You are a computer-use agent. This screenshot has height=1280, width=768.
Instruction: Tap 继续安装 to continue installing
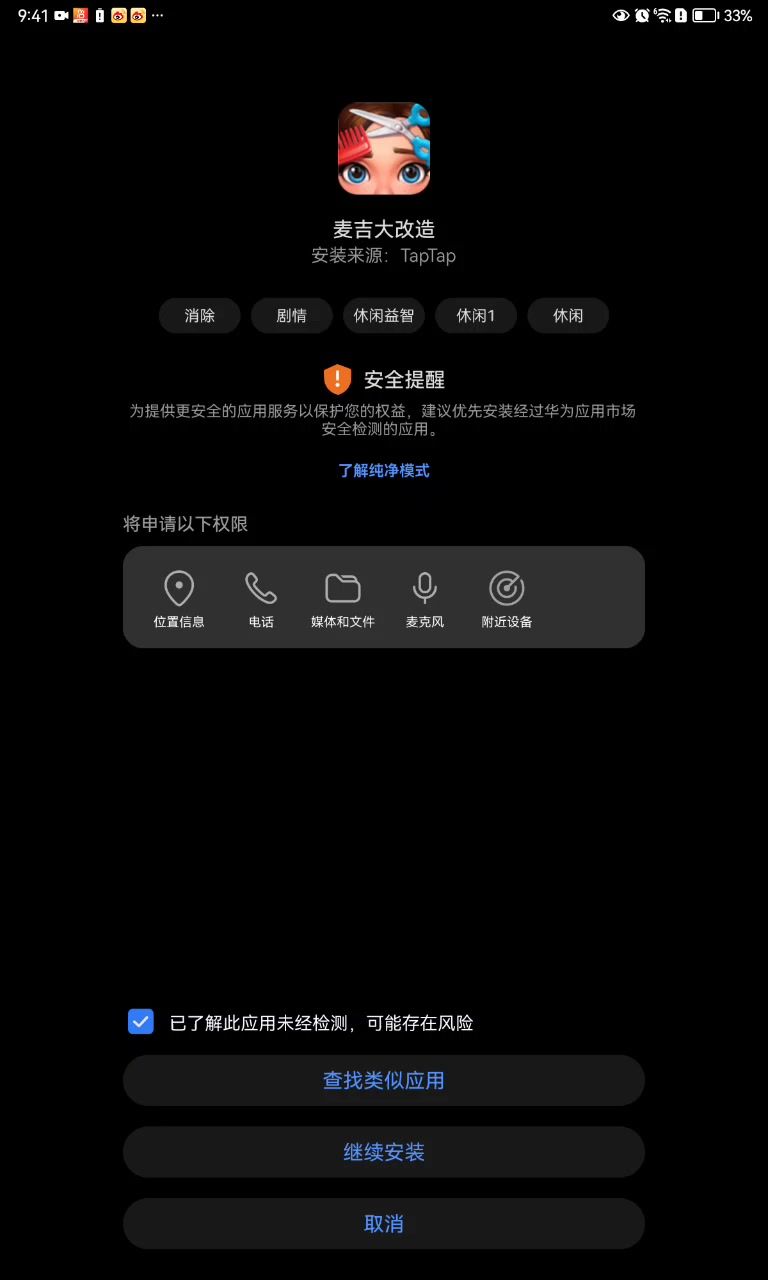click(x=384, y=1152)
